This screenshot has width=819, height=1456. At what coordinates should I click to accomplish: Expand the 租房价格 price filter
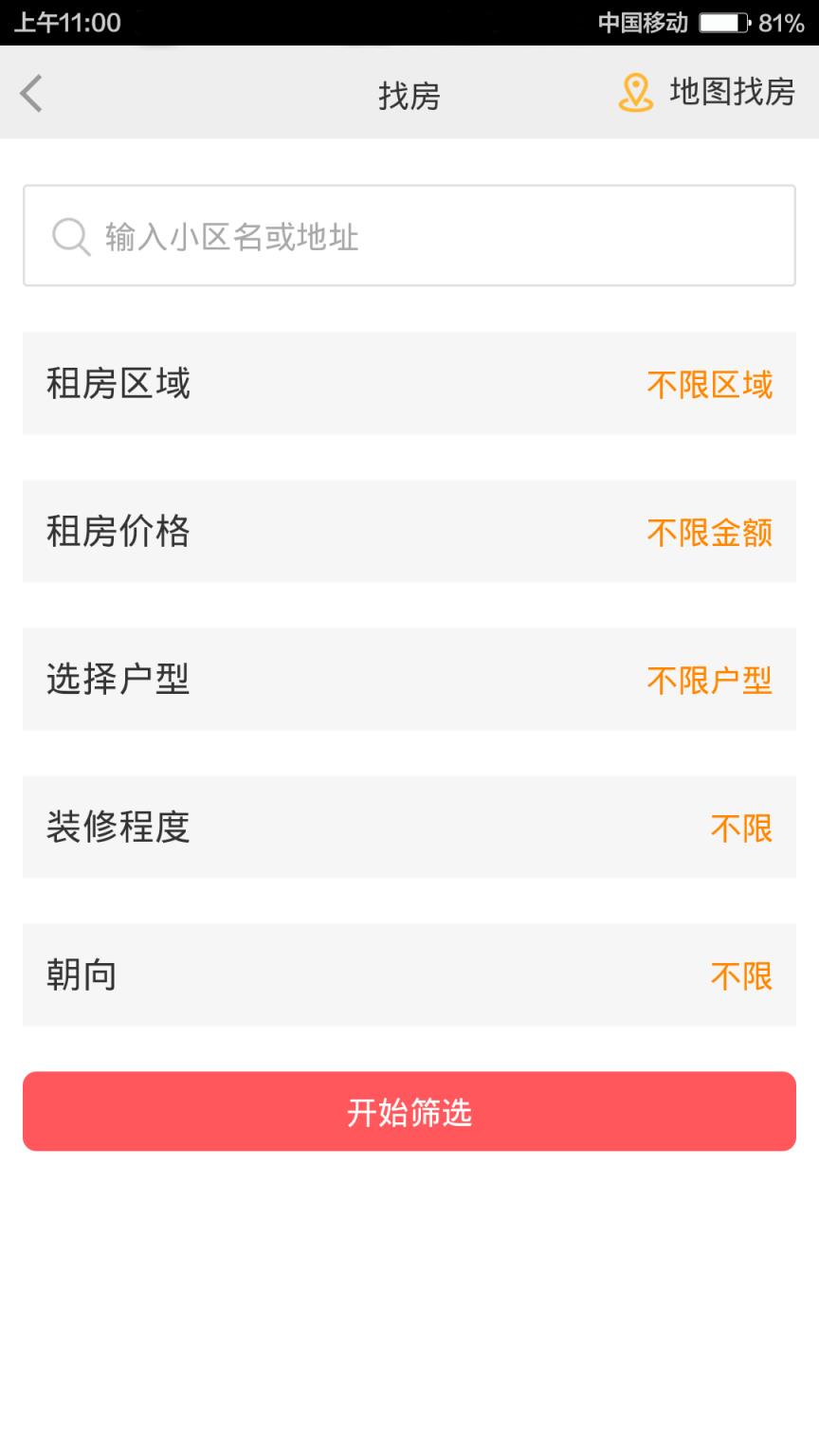point(409,531)
